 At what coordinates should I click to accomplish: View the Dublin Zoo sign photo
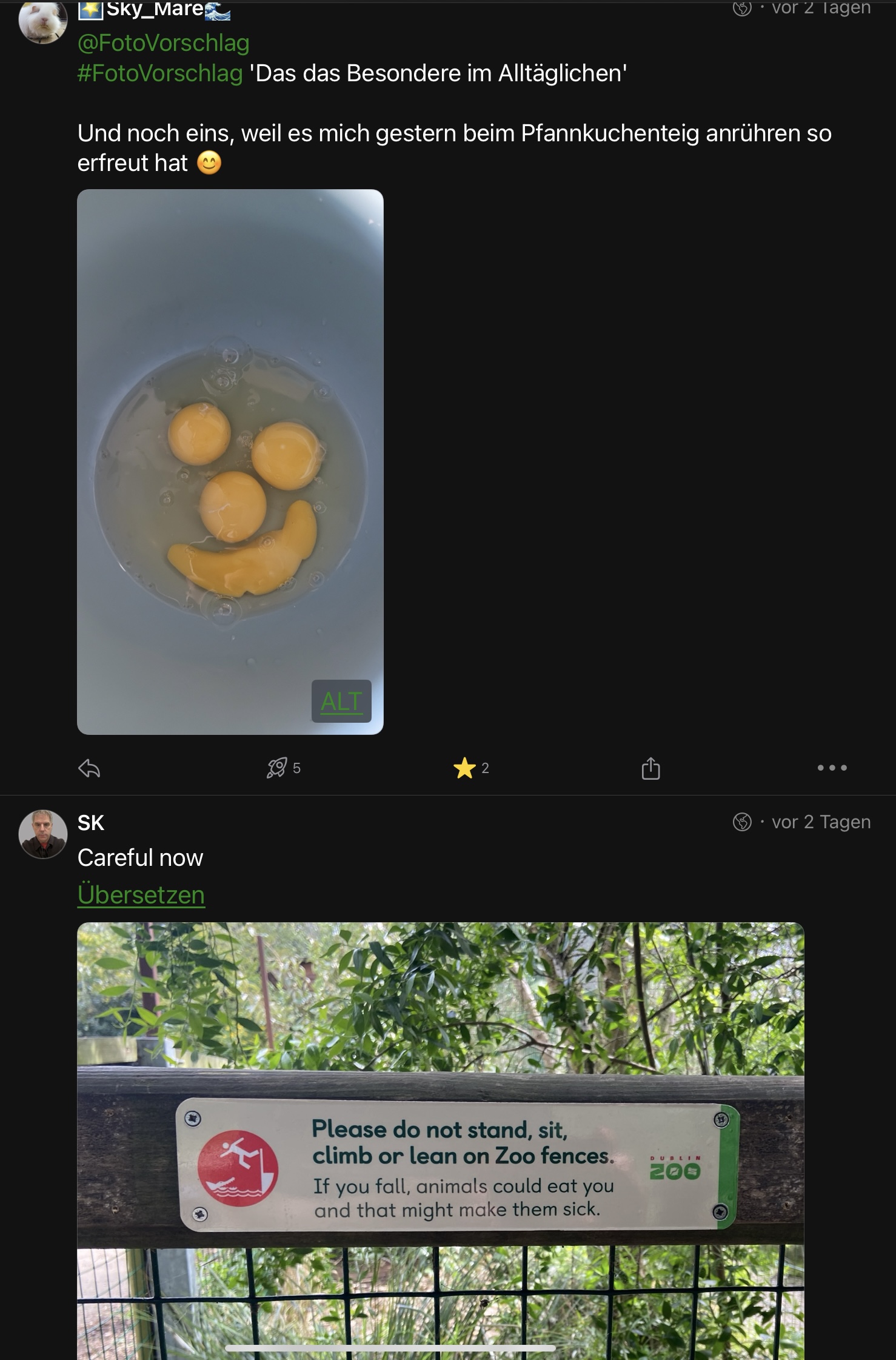440,1140
